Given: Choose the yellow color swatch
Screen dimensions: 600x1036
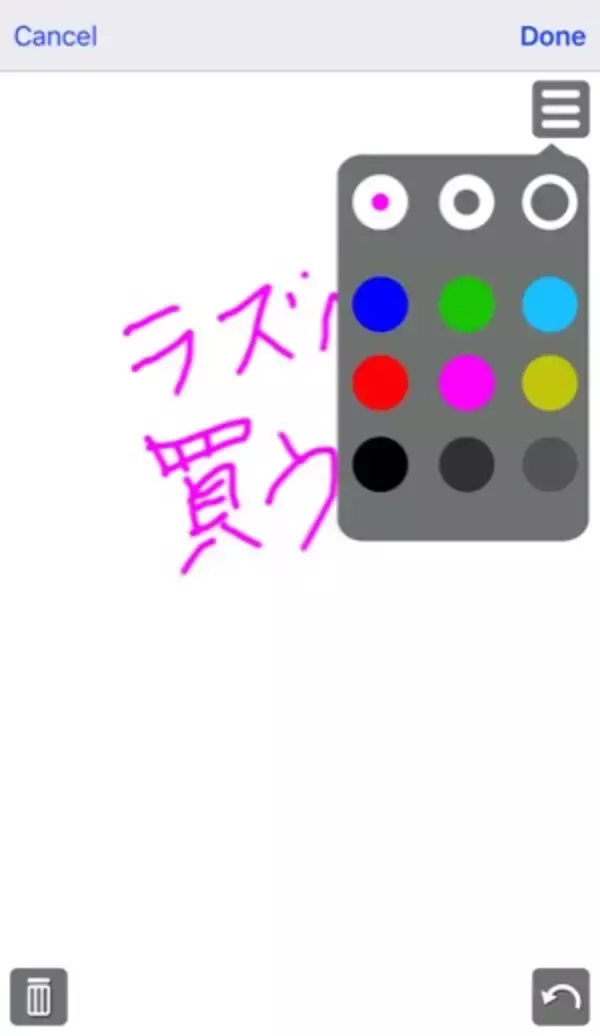Looking at the screenshot, I should click(x=550, y=383).
